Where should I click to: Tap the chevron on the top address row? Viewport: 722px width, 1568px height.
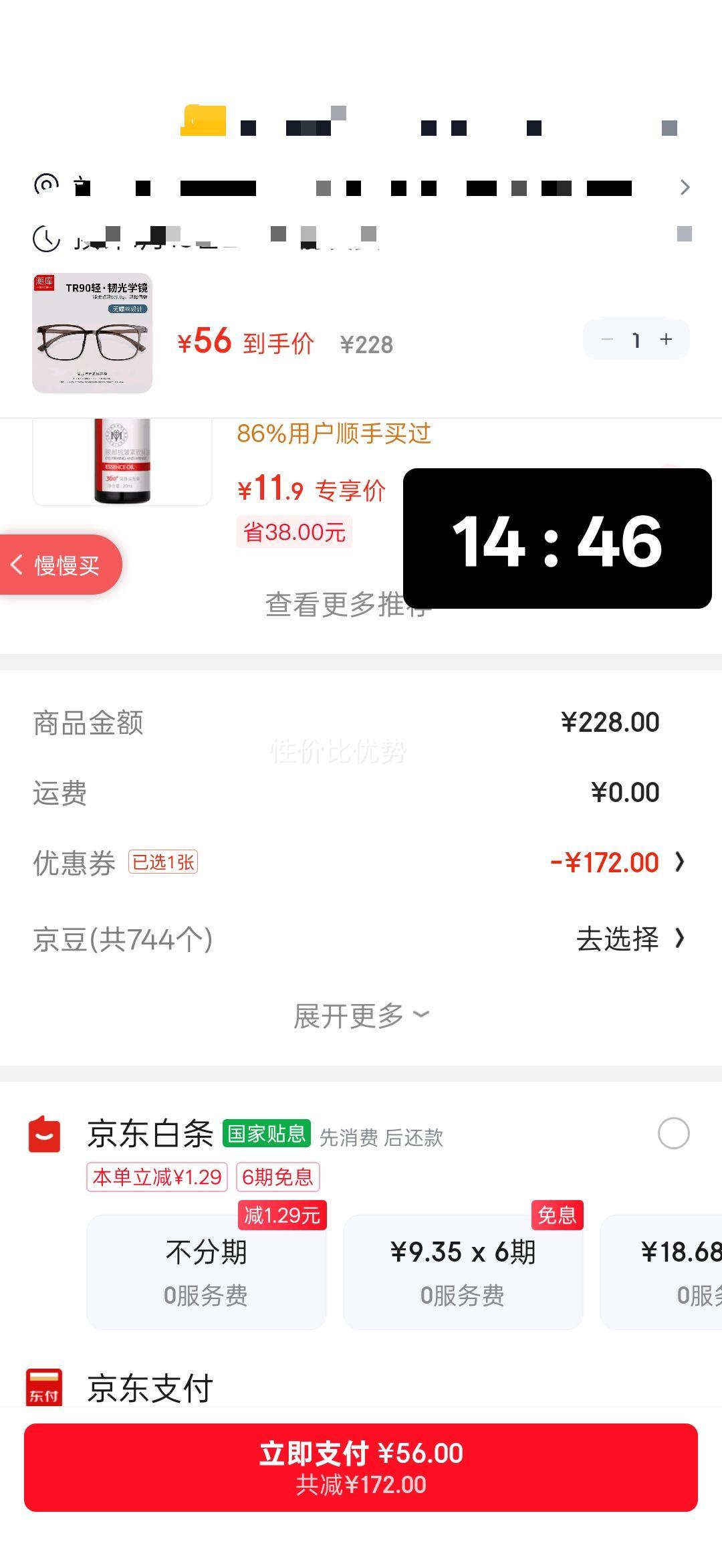(x=685, y=188)
